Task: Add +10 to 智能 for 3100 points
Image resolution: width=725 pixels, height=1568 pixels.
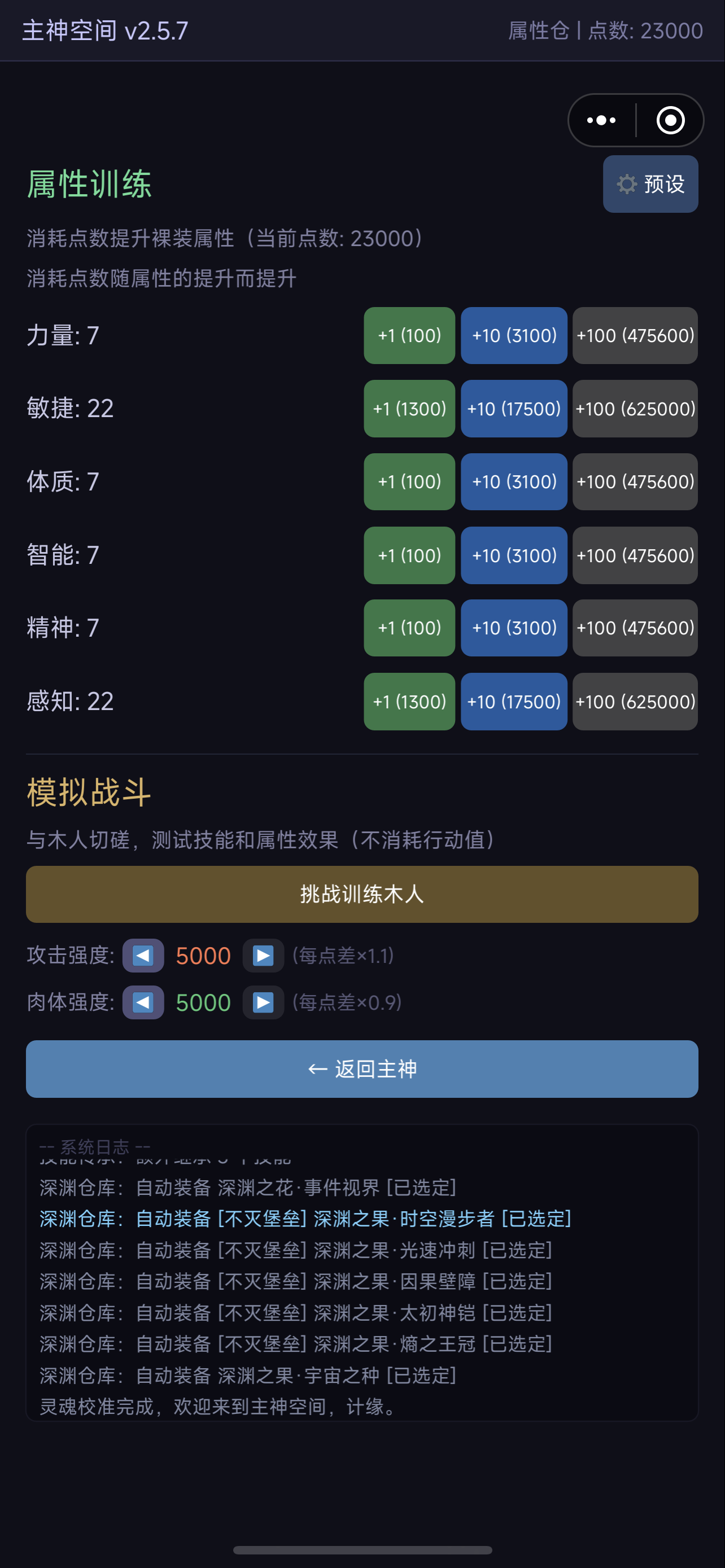Action: click(514, 555)
